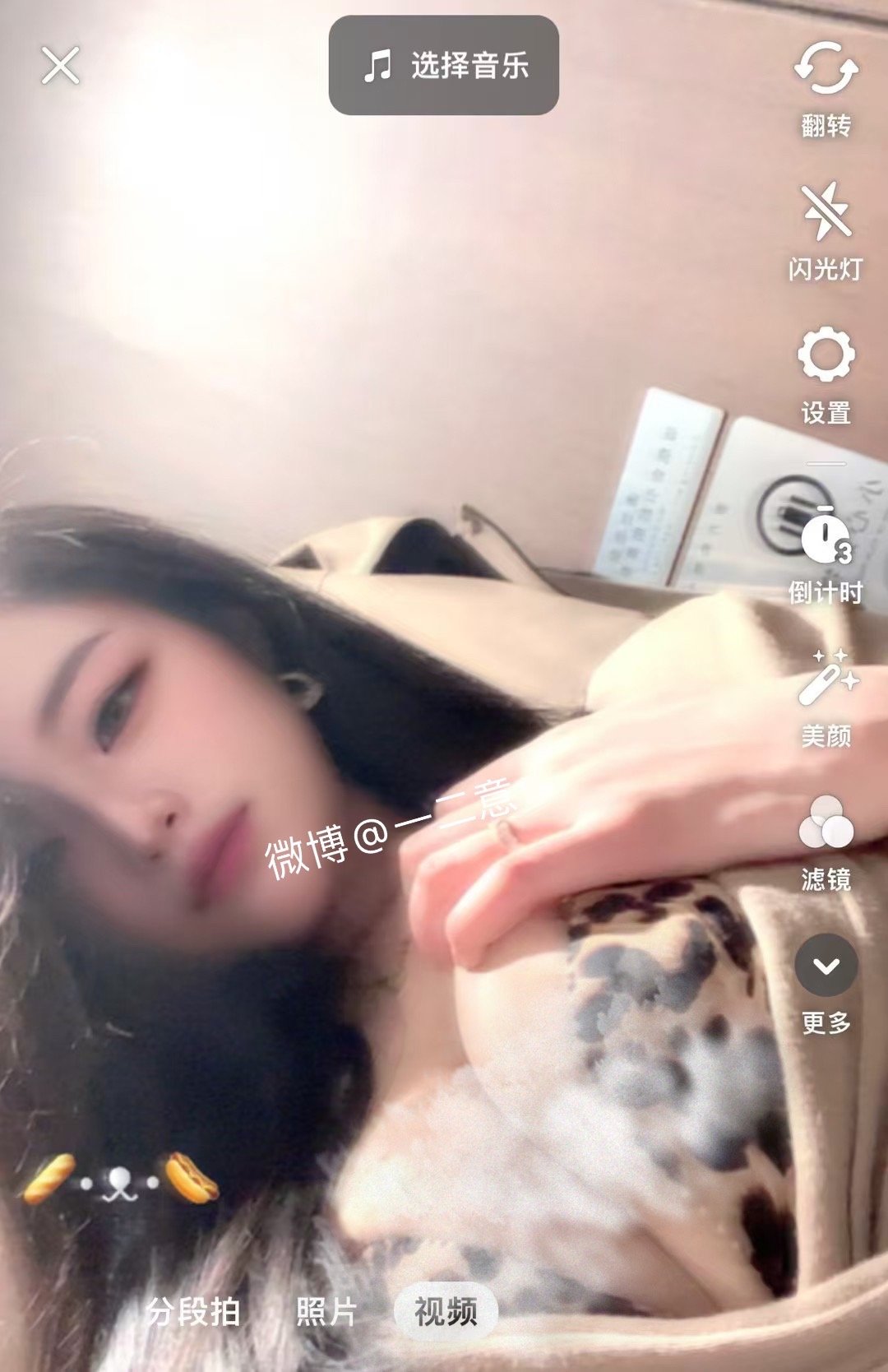This screenshot has width=888, height=1372.
Task: Select the 视频 video mode
Action: (446, 1311)
